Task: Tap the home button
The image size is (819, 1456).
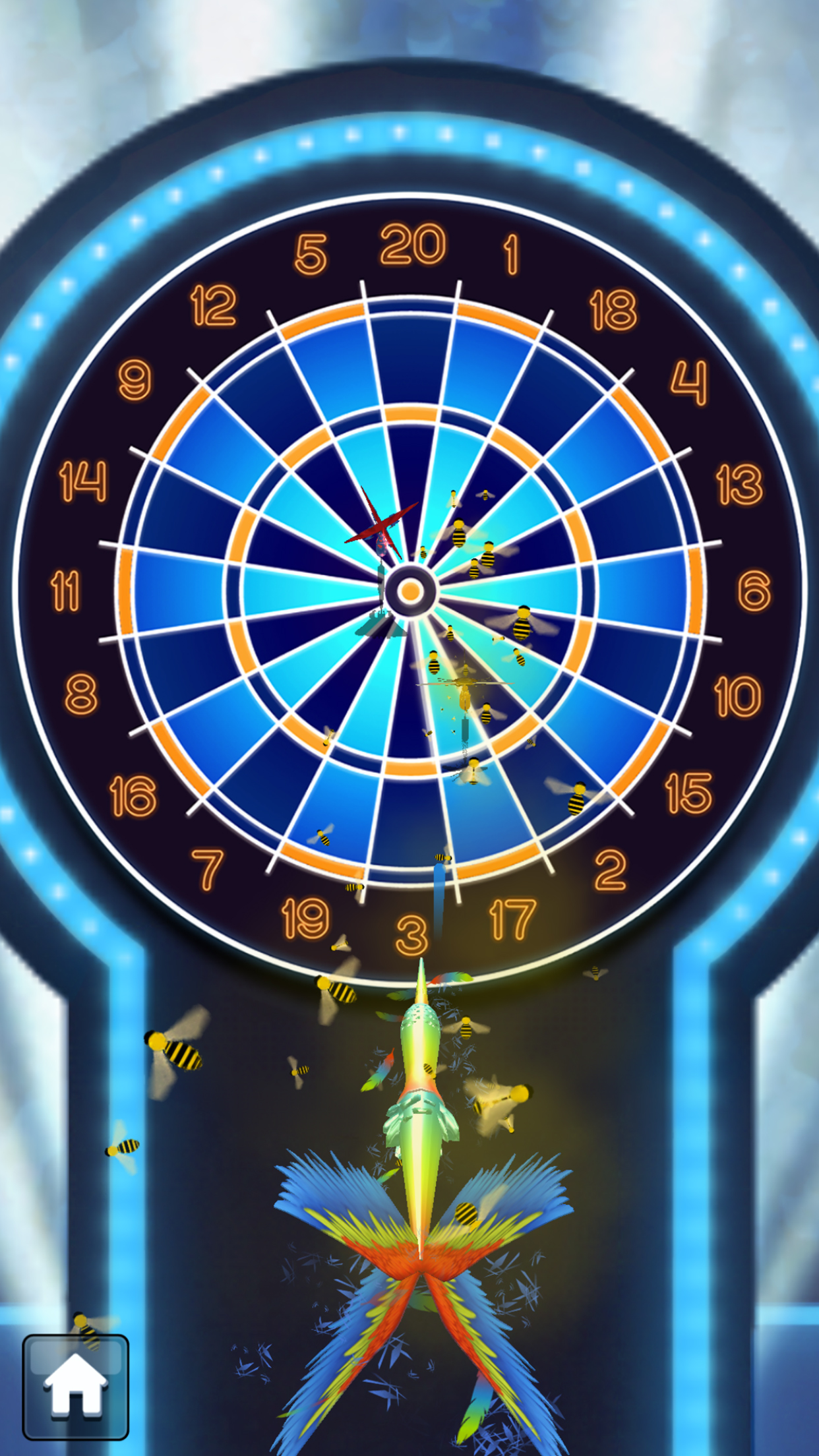Action: point(75,1386)
